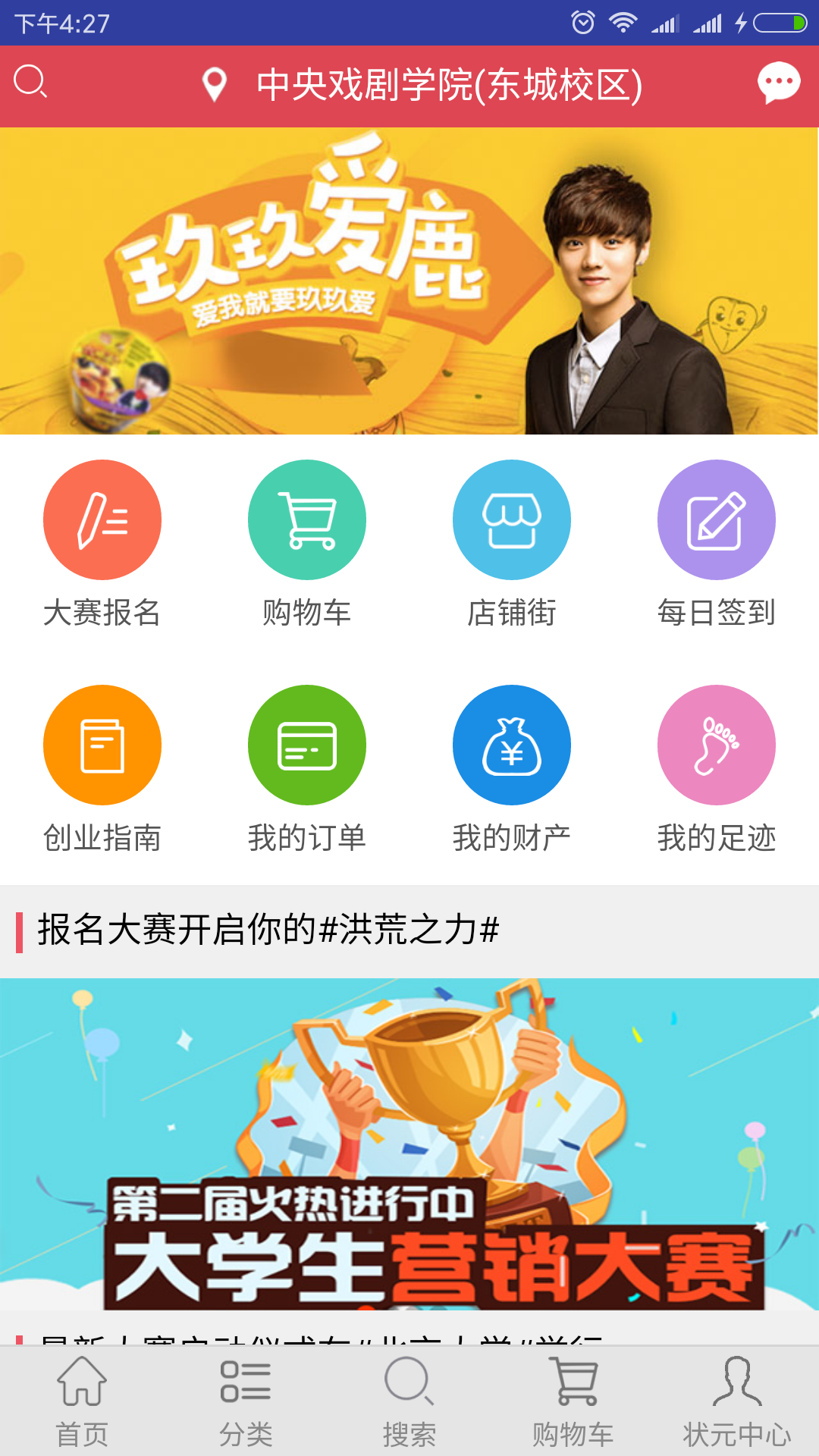Open the search icon in the header
Image resolution: width=819 pixels, height=1456 pixels.
[x=31, y=82]
